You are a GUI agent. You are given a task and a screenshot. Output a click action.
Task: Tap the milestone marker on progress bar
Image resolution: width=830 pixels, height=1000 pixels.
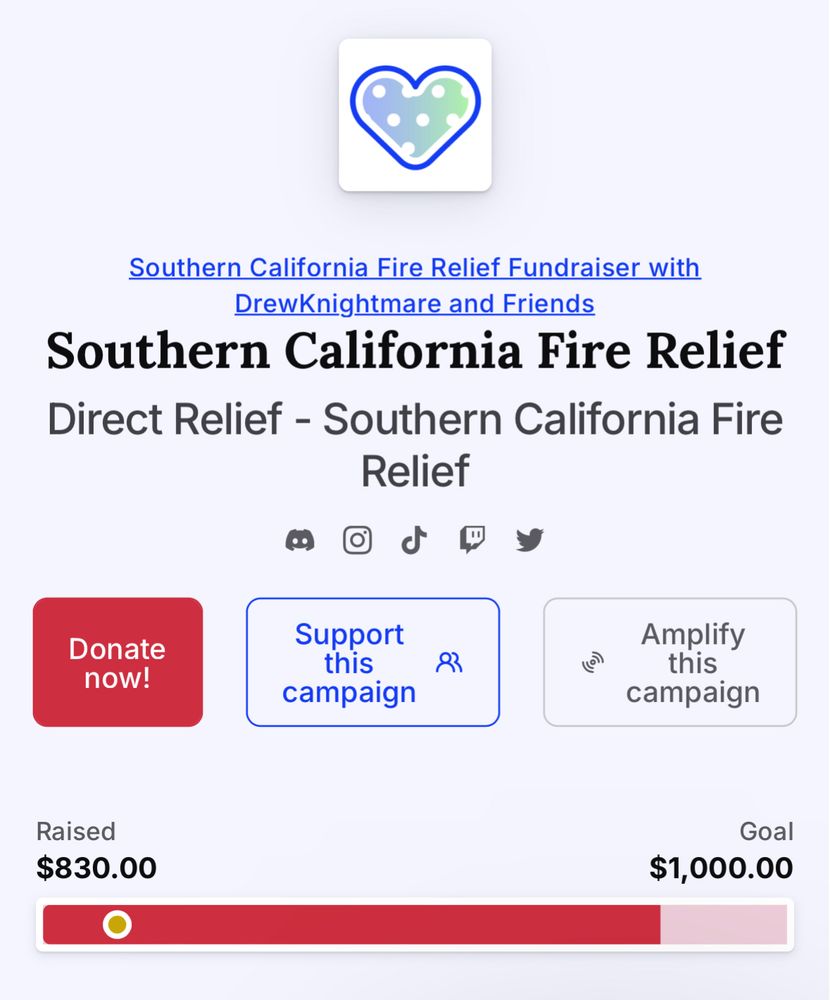pos(117,925)
